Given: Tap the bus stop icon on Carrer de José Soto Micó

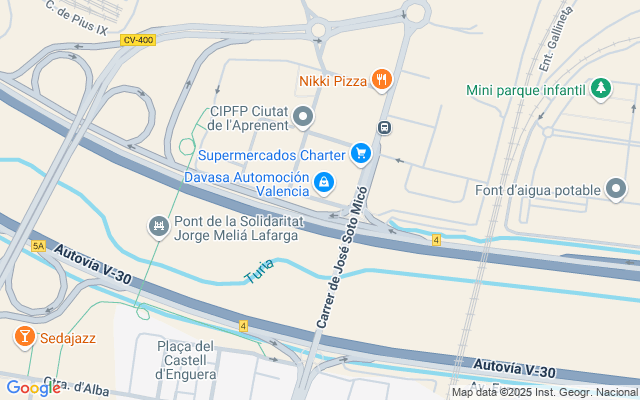Looking at the screenshot, I should click(384, 127).
